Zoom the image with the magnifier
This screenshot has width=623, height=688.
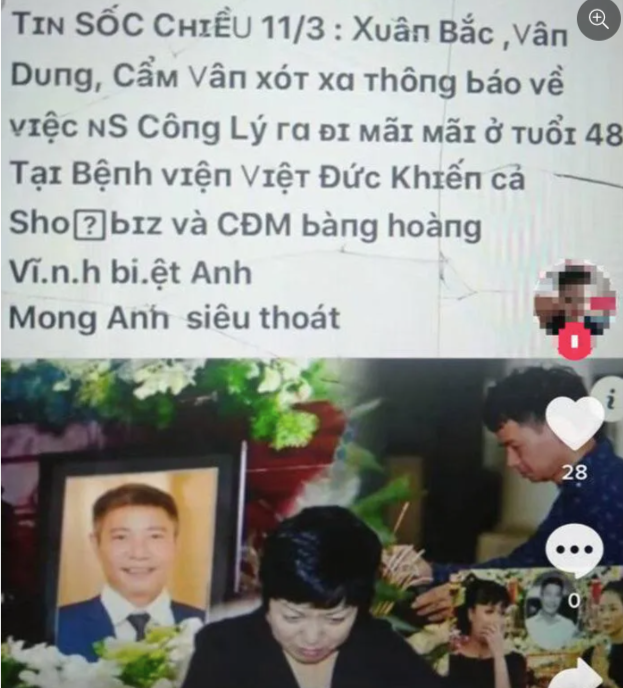coord(599,18)
